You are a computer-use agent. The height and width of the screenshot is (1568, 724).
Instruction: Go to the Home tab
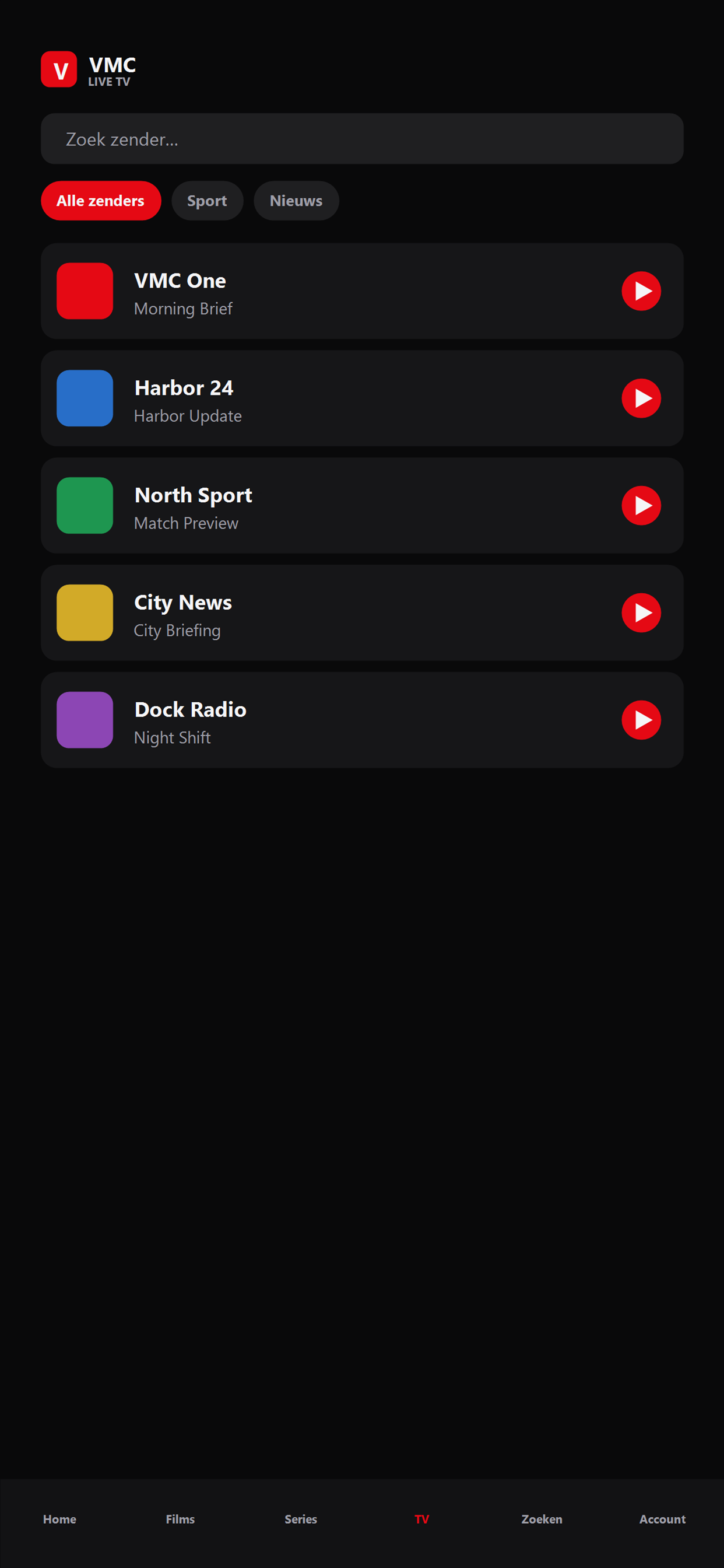(x=59, y=1518)
